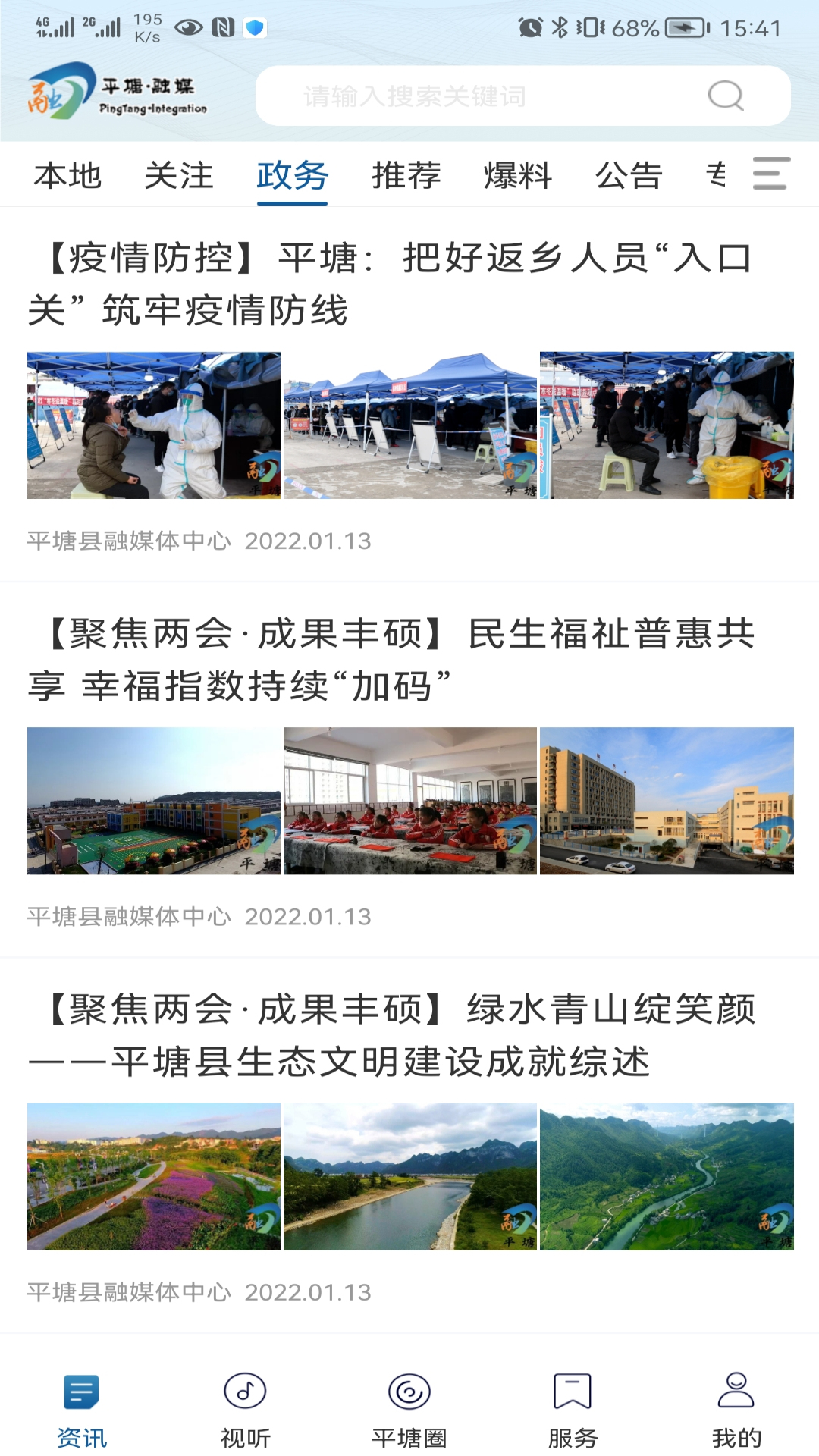Screen dimensions: 819x1456
Task: Switch to the 推荐 tab
Action: coord(406,176)
